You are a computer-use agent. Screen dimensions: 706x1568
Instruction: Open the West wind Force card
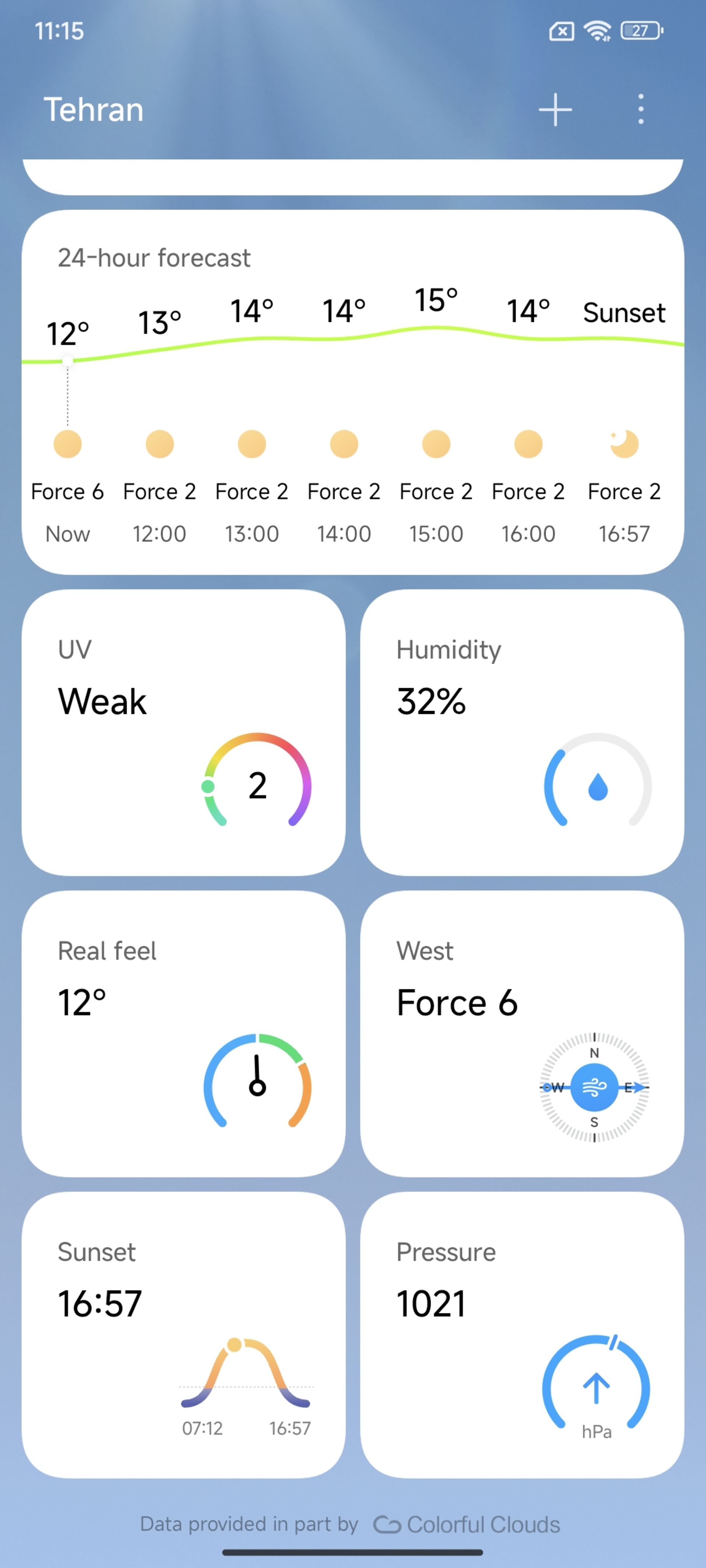[521, 1034]
